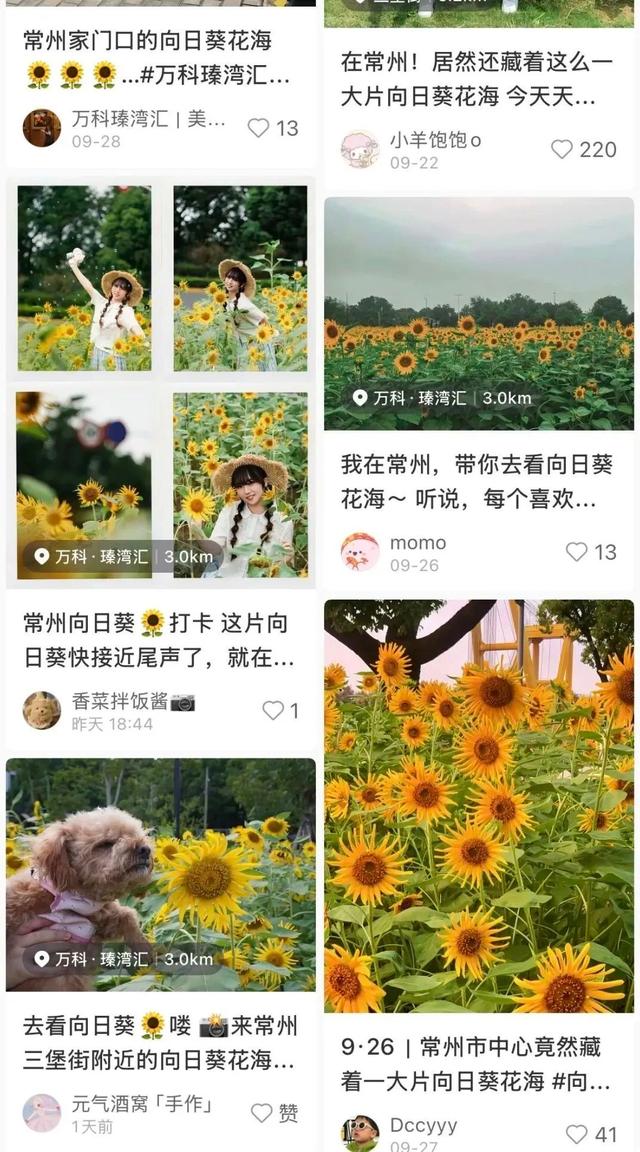
Task: Open the straw hat girl photo post
Action: [x=161, y=380]
